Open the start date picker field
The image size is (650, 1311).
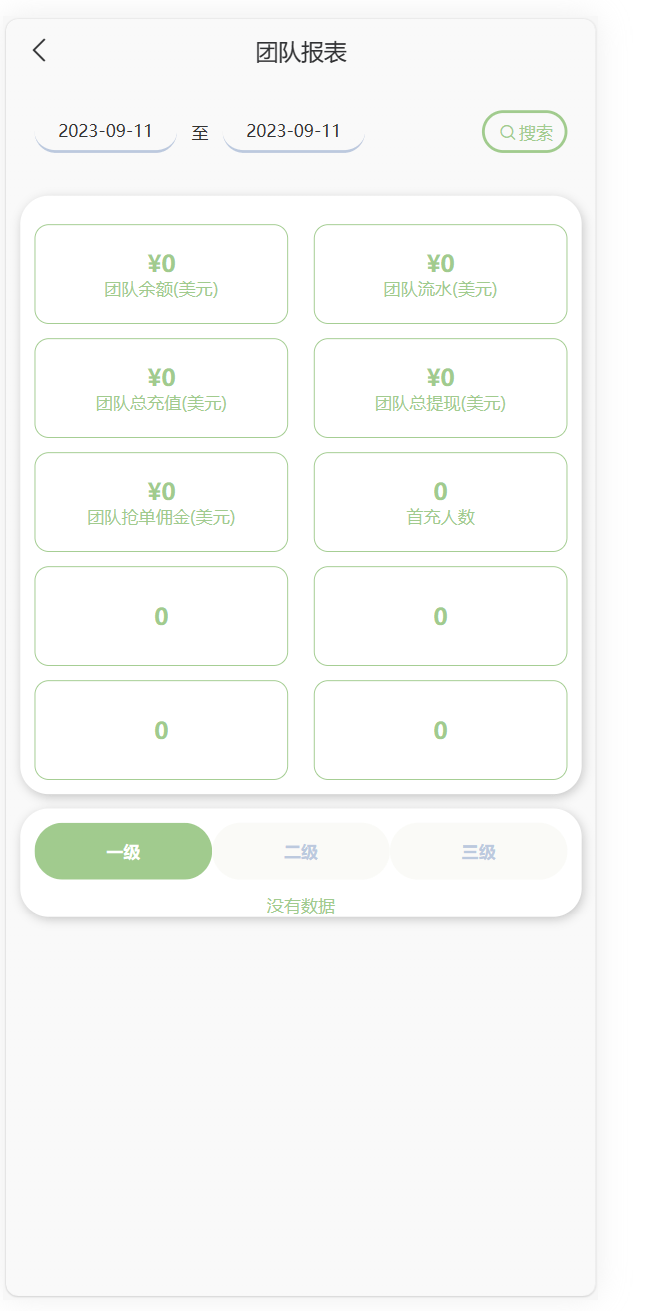click(106, 132)
